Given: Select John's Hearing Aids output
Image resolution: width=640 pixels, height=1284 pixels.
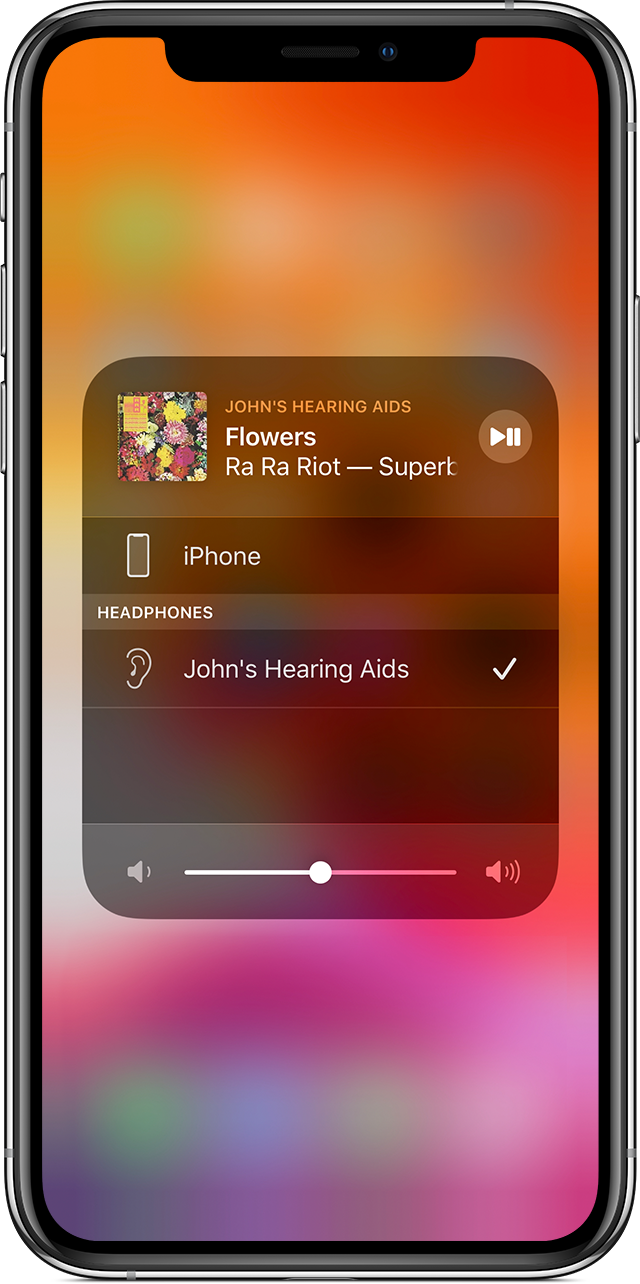Looking at the screenshot, I should [296, 669].
